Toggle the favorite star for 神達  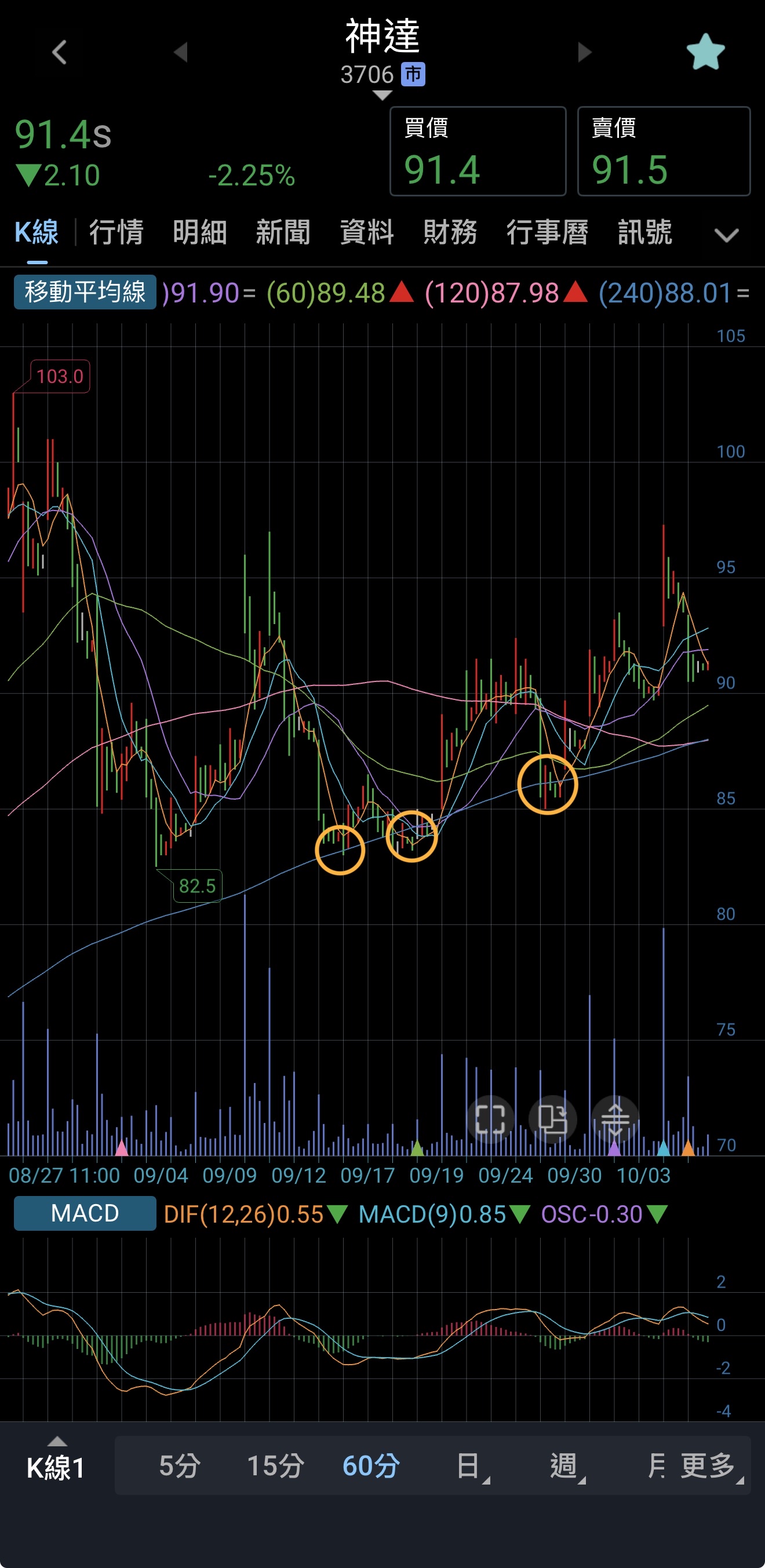(705, 52)
